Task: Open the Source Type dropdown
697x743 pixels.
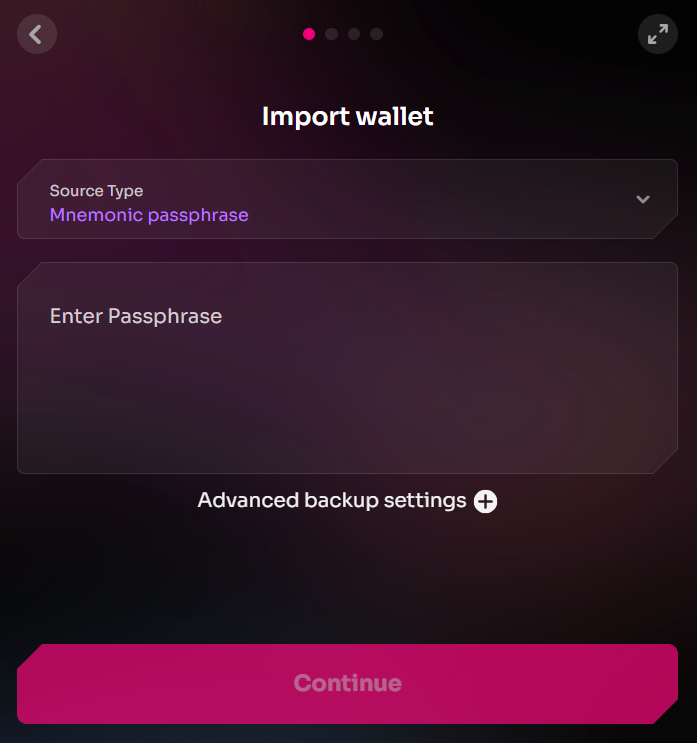Action: click(x=347, y=199)
